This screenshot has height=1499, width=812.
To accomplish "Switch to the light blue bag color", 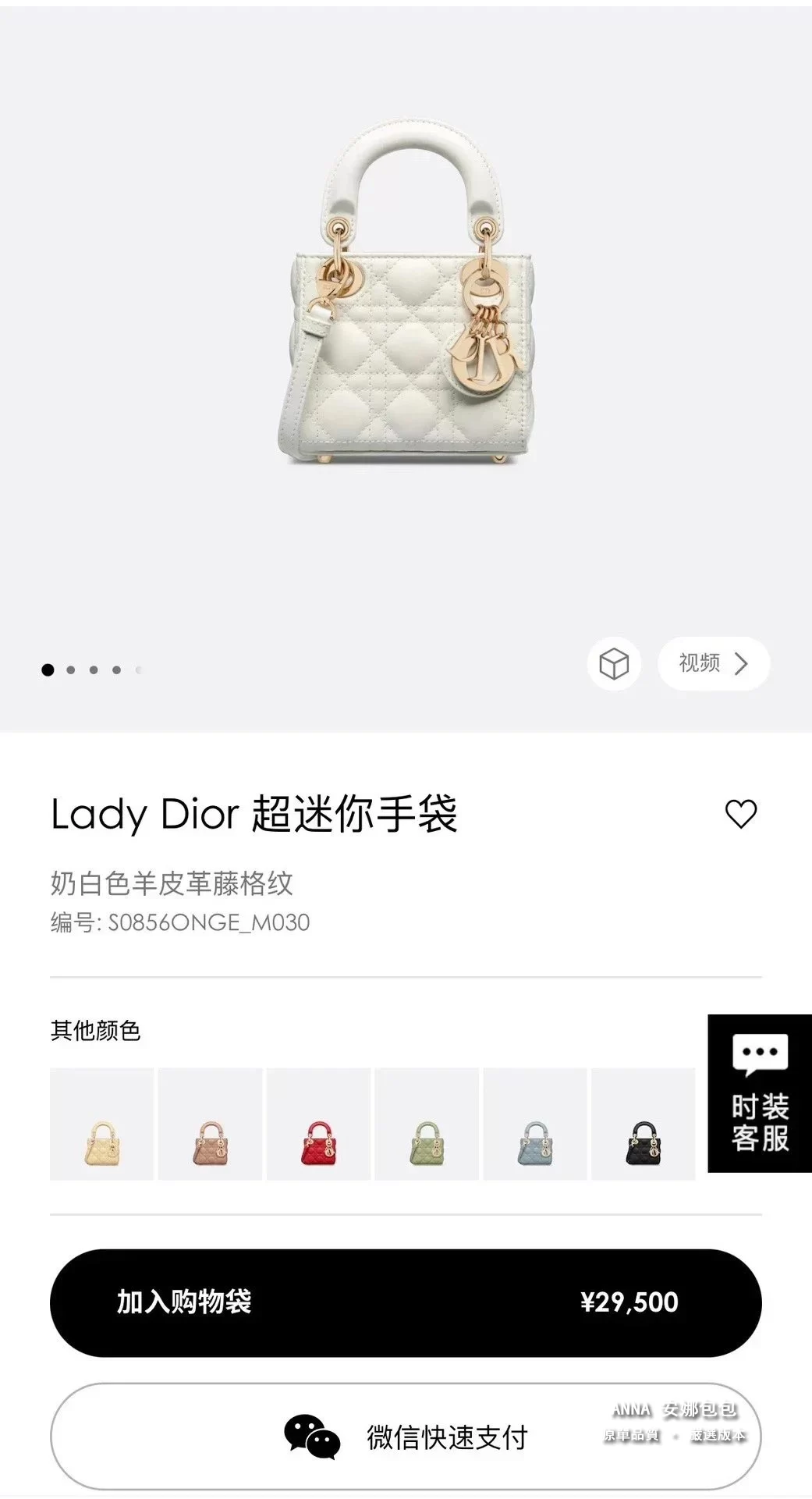I will (x=535, y=1124).
